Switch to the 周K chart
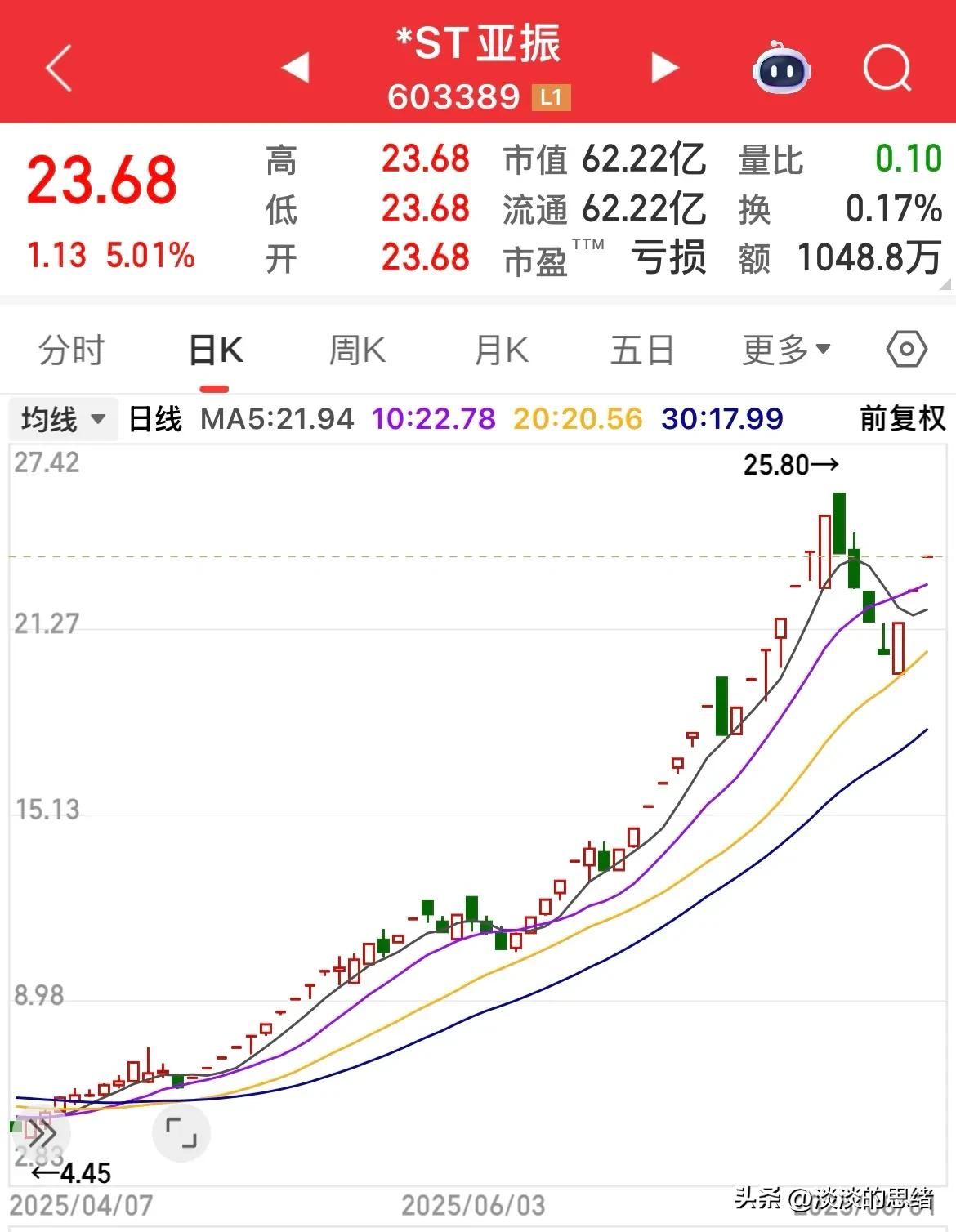 pos(357,350)
